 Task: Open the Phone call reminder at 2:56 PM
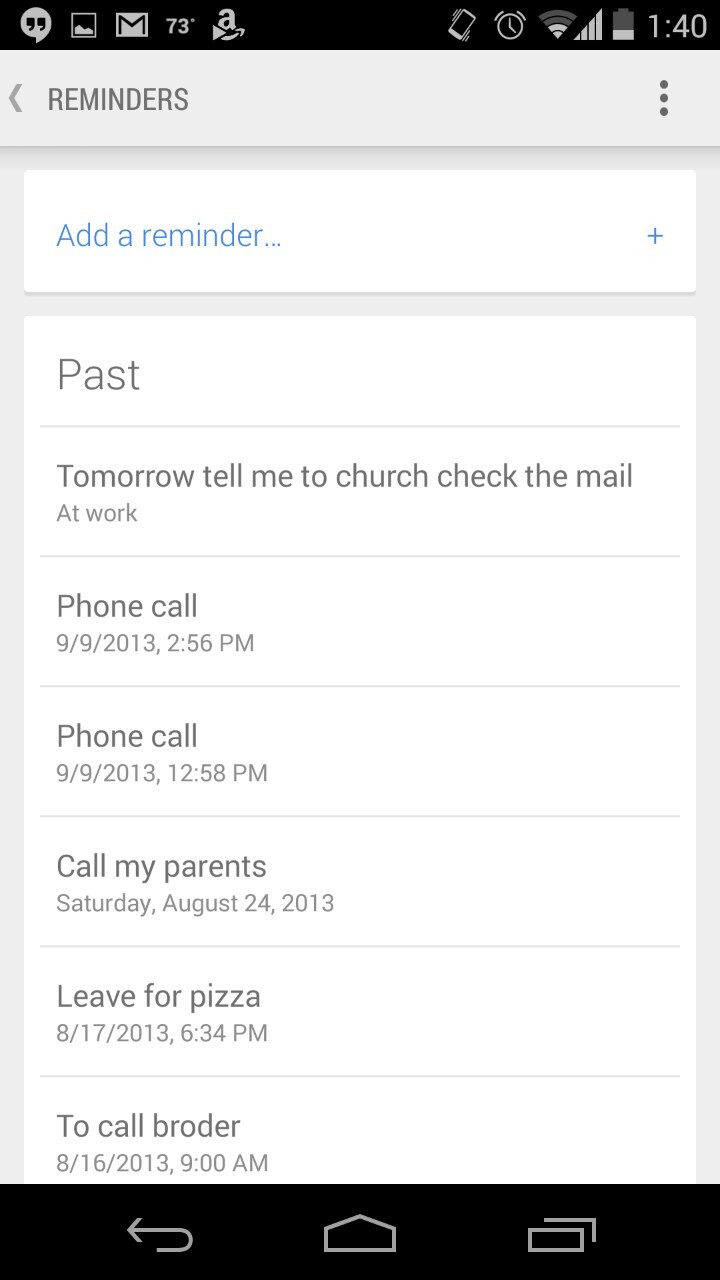point(360,622)
